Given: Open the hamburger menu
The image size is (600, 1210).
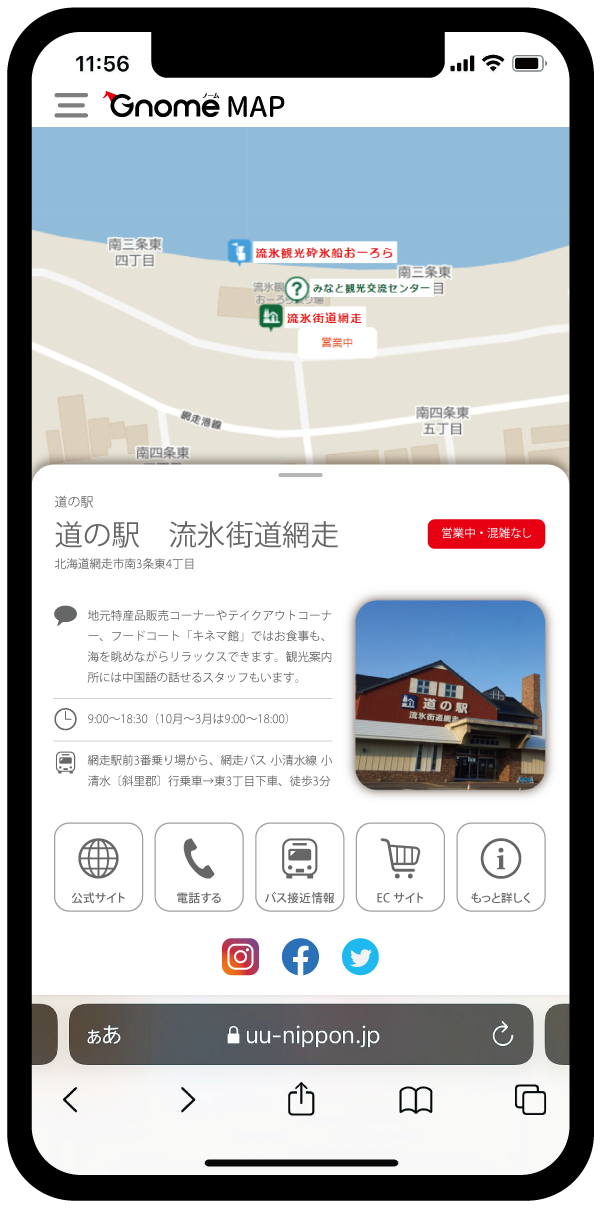Looking at the screenshot, I should [71, 105].
